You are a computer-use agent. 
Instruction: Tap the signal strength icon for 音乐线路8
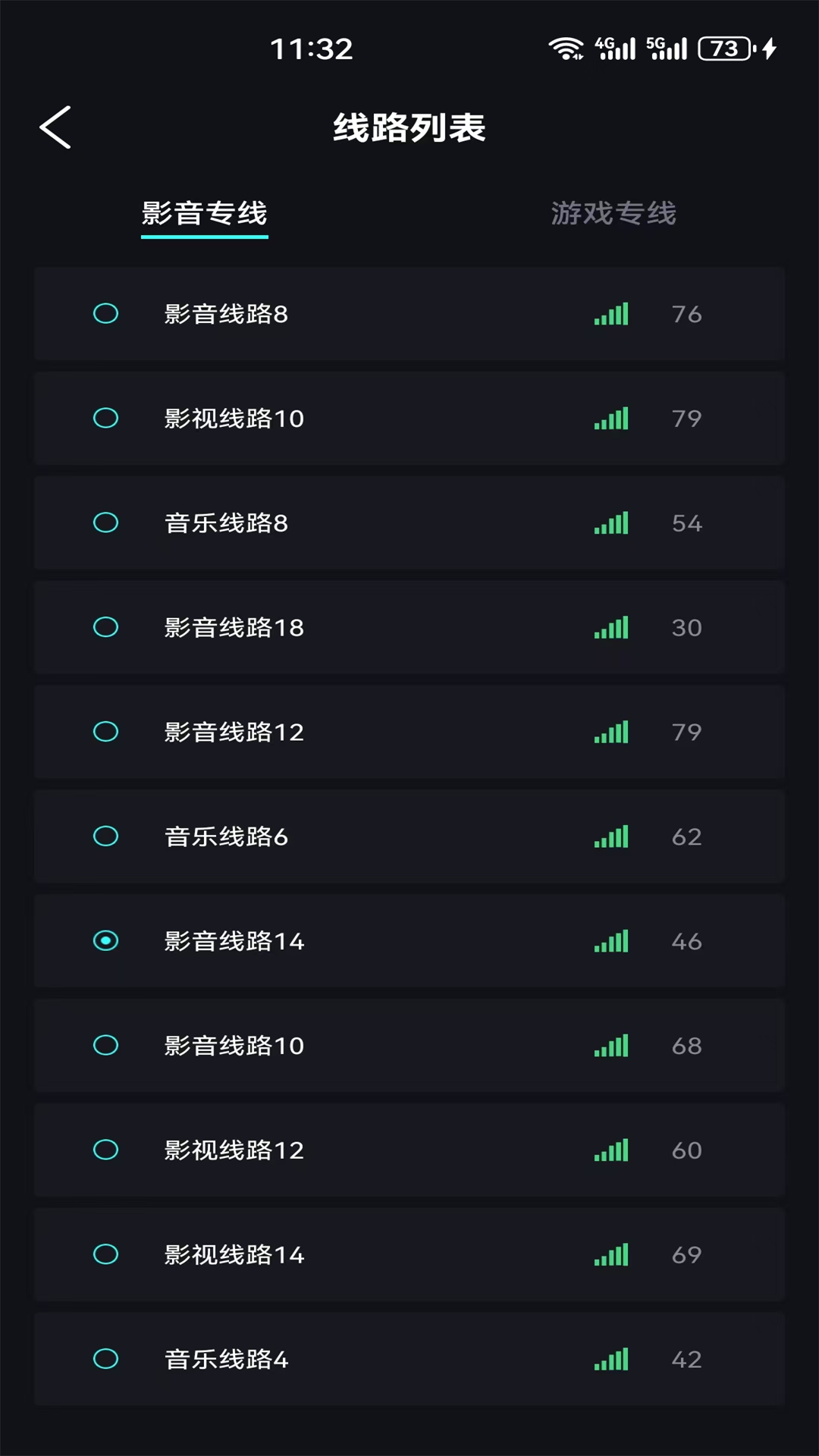point(611,522)
